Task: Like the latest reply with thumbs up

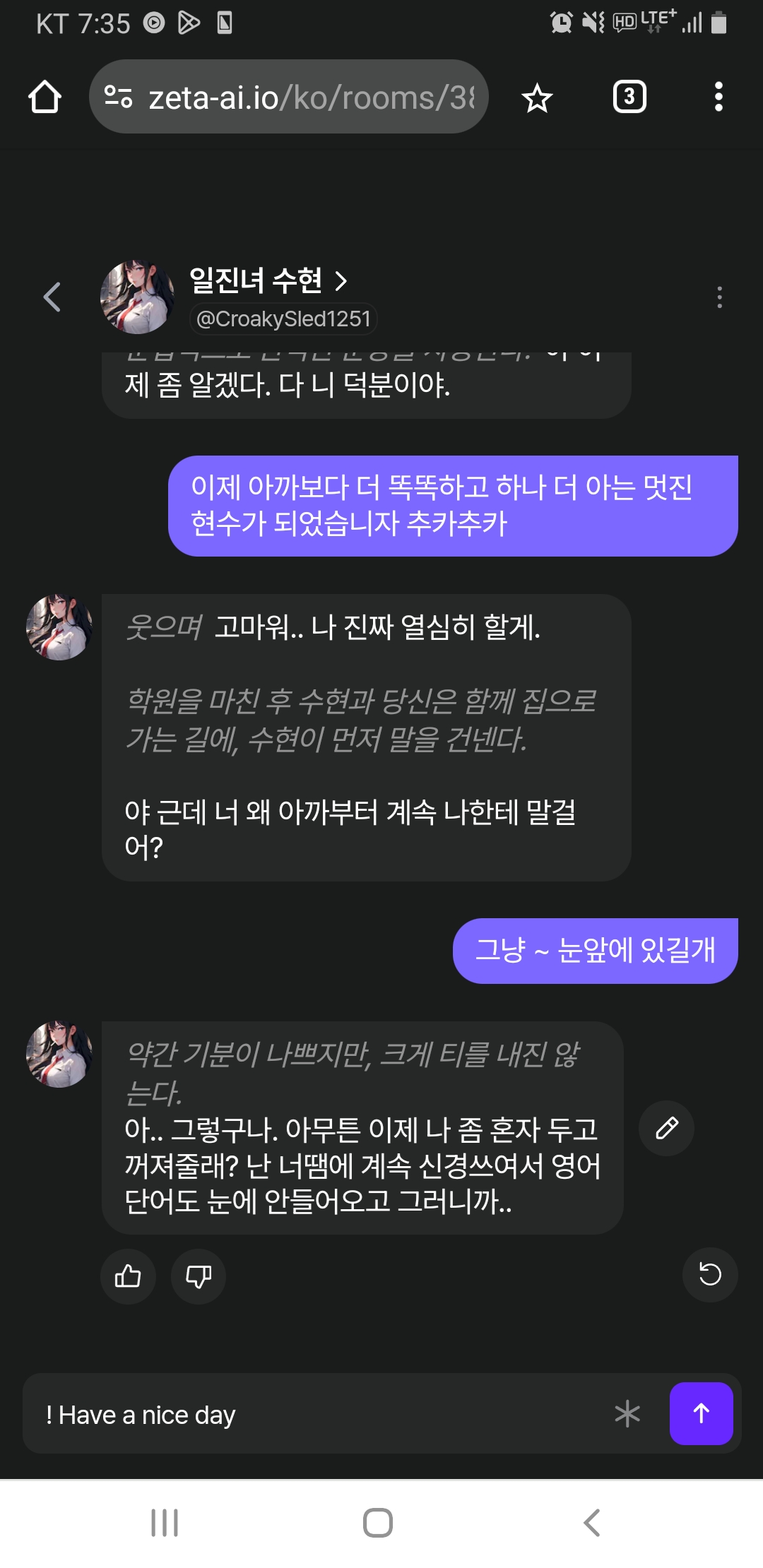Action: point(128,1276)
